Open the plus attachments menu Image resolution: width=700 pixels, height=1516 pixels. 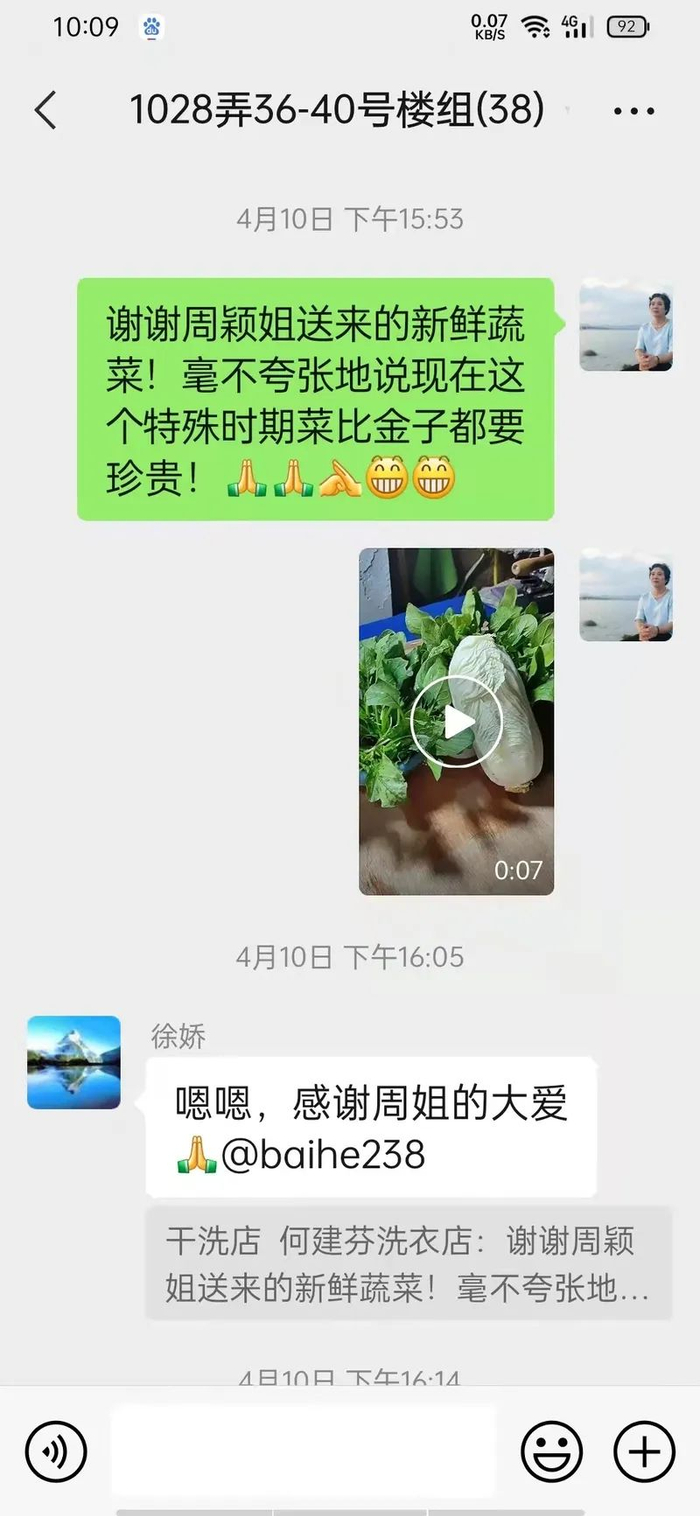pos(644,1451)
